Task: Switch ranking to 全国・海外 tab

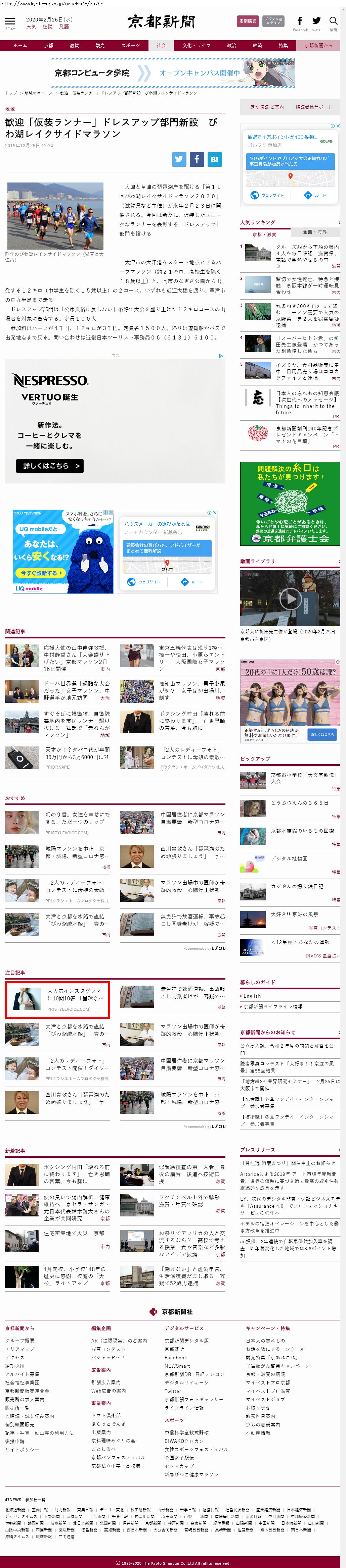Action: pyautogui.click(x=314, y=232)
